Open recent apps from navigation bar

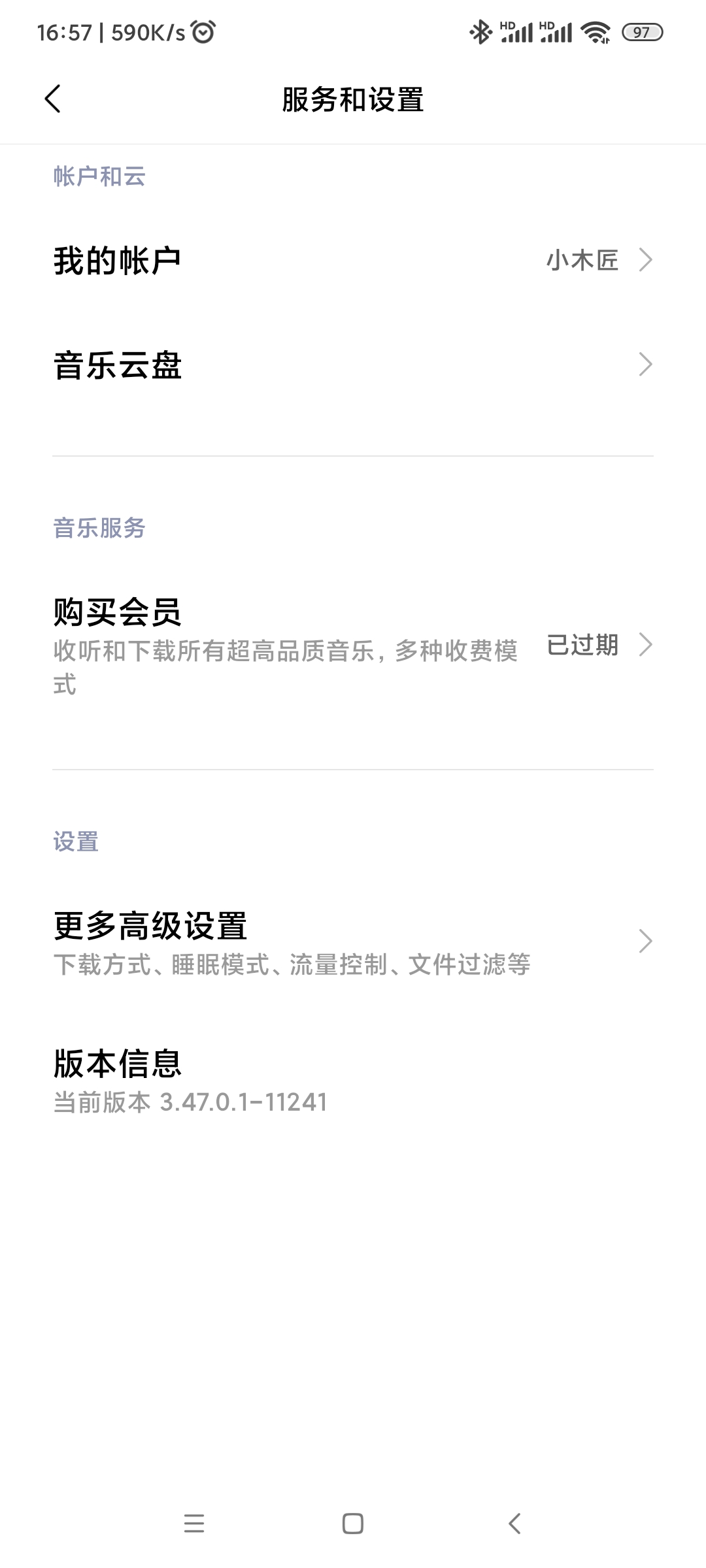[x=194, y=1524]
